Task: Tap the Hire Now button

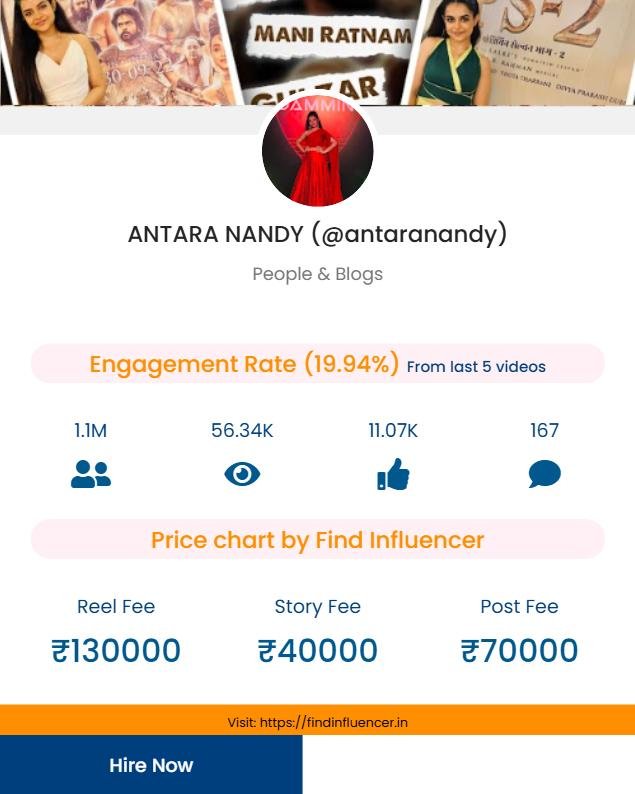Action: 151,765
